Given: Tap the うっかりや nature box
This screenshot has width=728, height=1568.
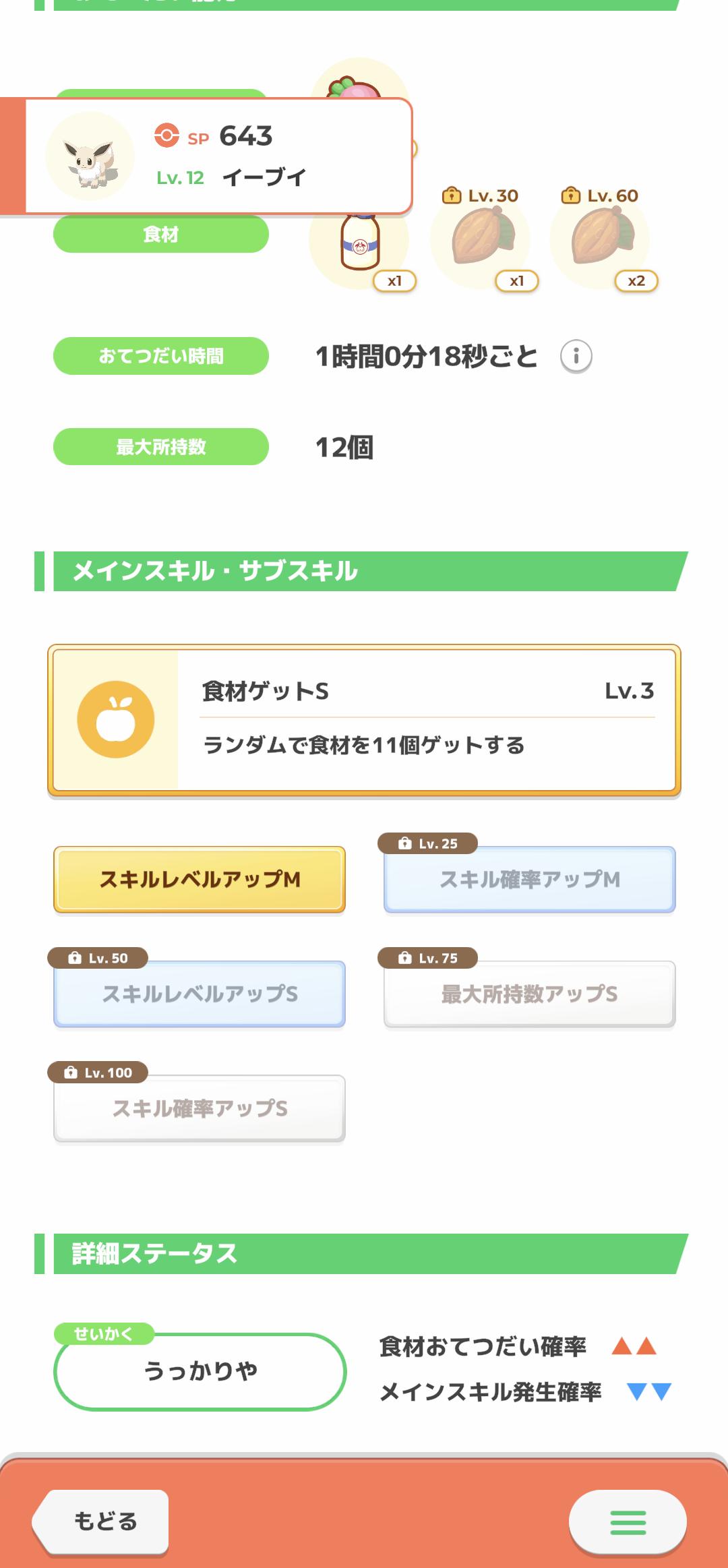Looking at the screenshot, I should click(200, 1371).
